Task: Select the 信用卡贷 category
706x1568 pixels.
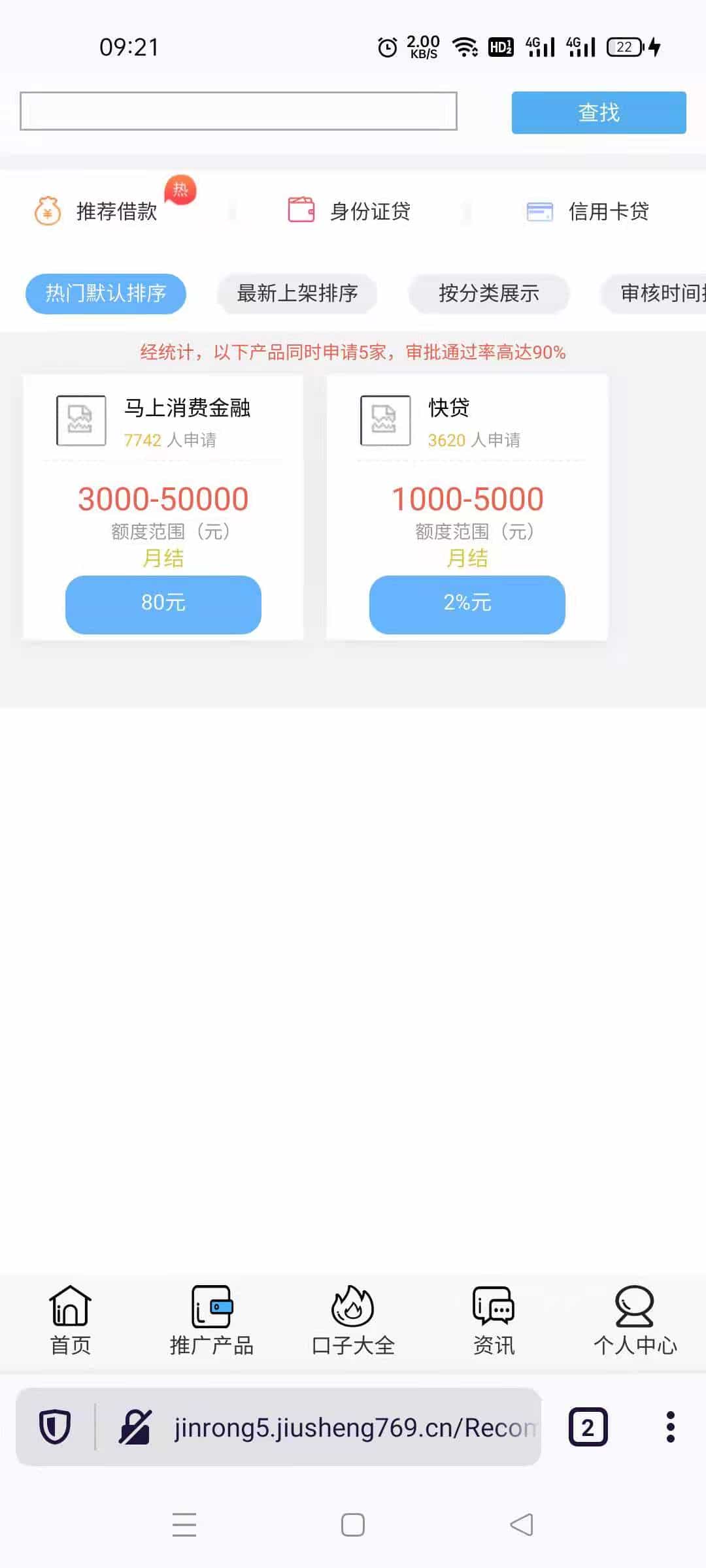Action: (588, 211)
